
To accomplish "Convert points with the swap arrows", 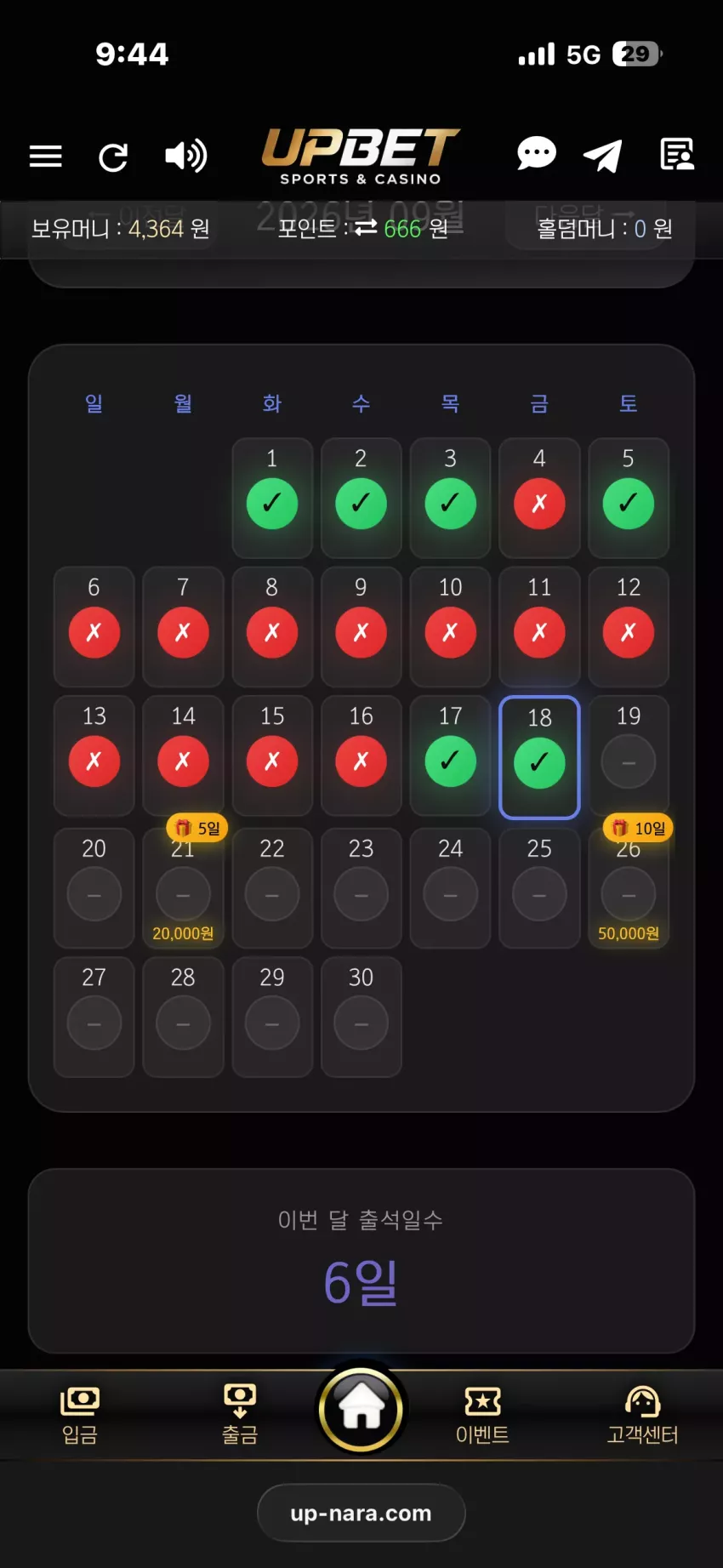I will click(366, 228).
